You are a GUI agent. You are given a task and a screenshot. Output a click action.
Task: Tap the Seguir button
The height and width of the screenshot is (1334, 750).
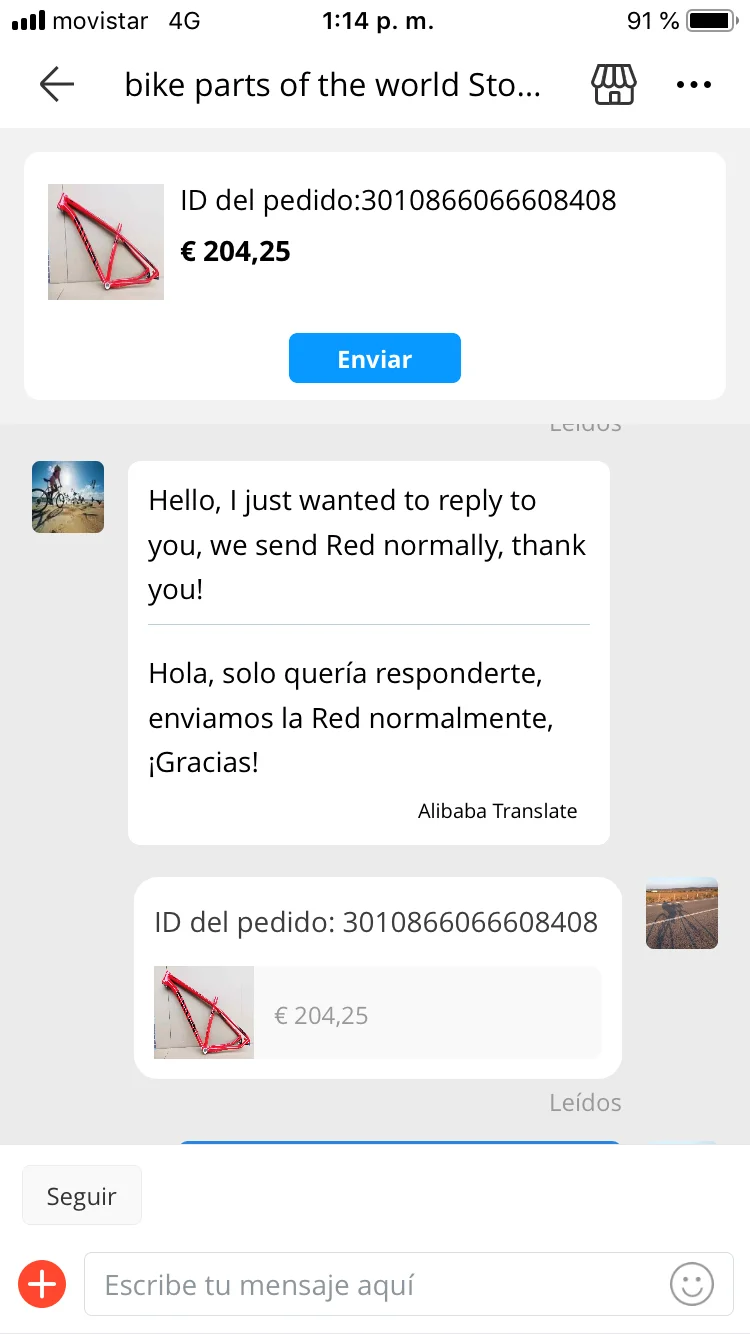82,1196
